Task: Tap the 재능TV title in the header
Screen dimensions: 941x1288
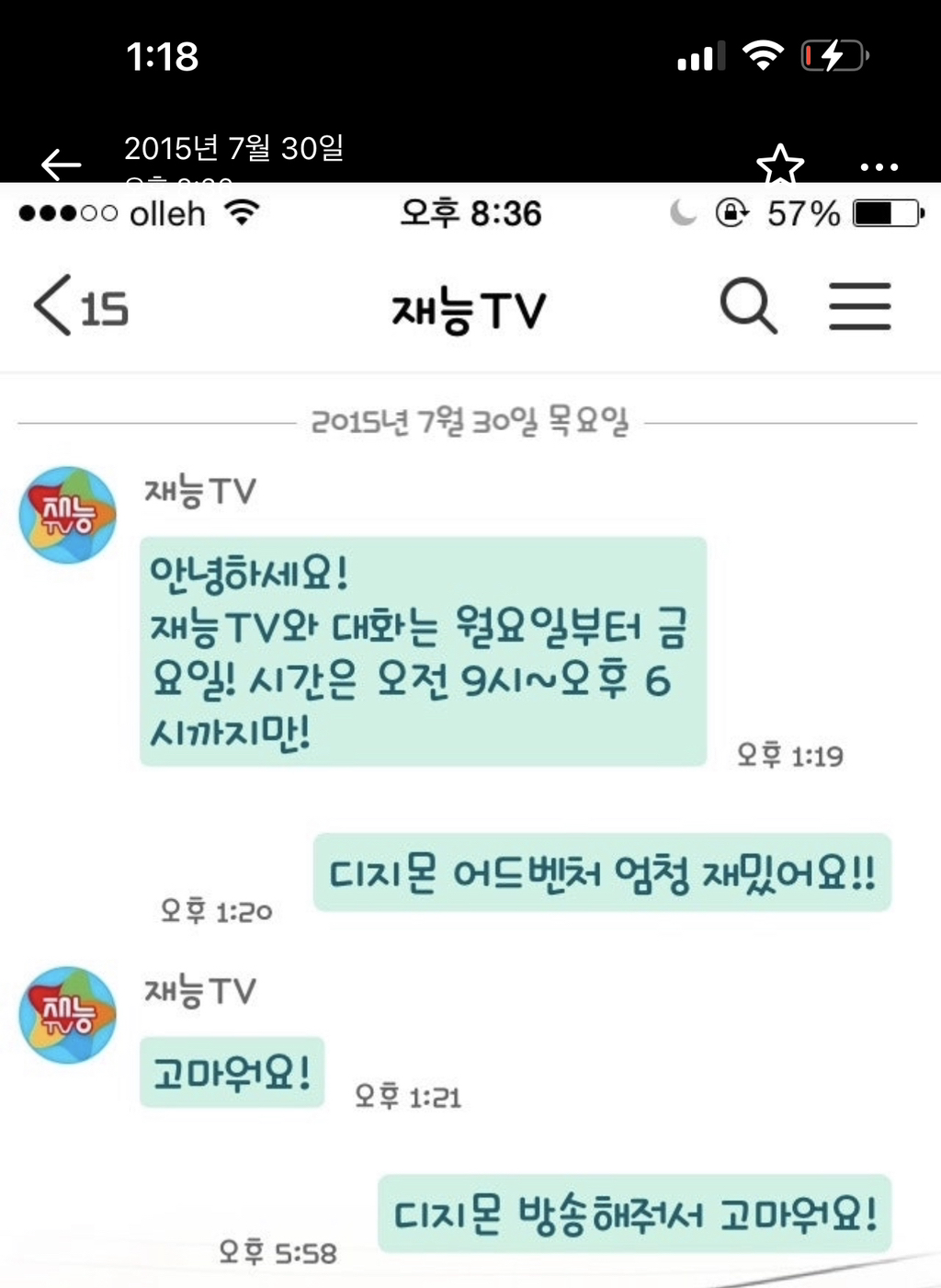Action: click(469, 308)
